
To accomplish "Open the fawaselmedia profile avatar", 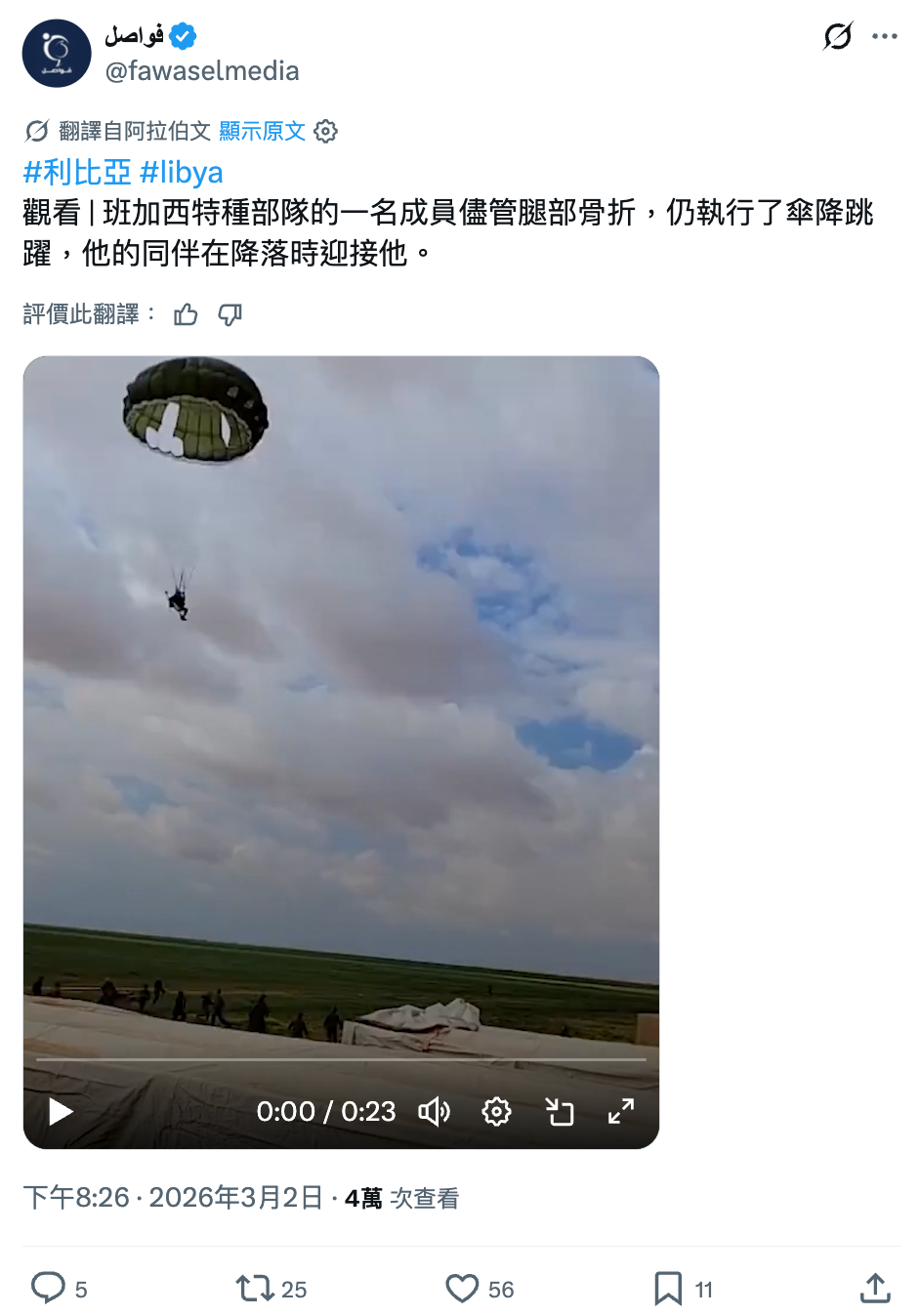I will (57, 54).
